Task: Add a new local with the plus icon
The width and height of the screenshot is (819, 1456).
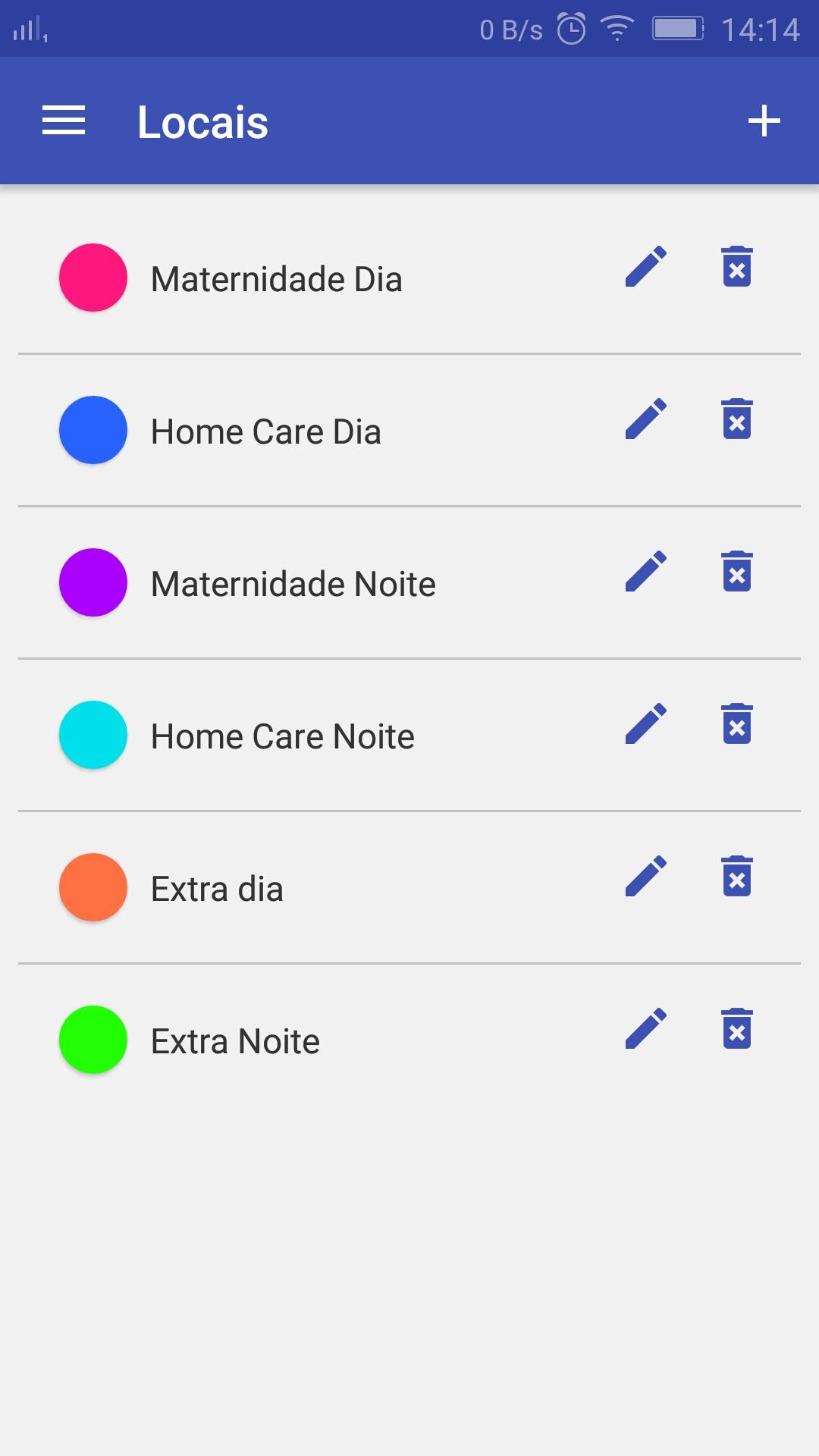Action: pyautogui.click(x=764, y=121)
